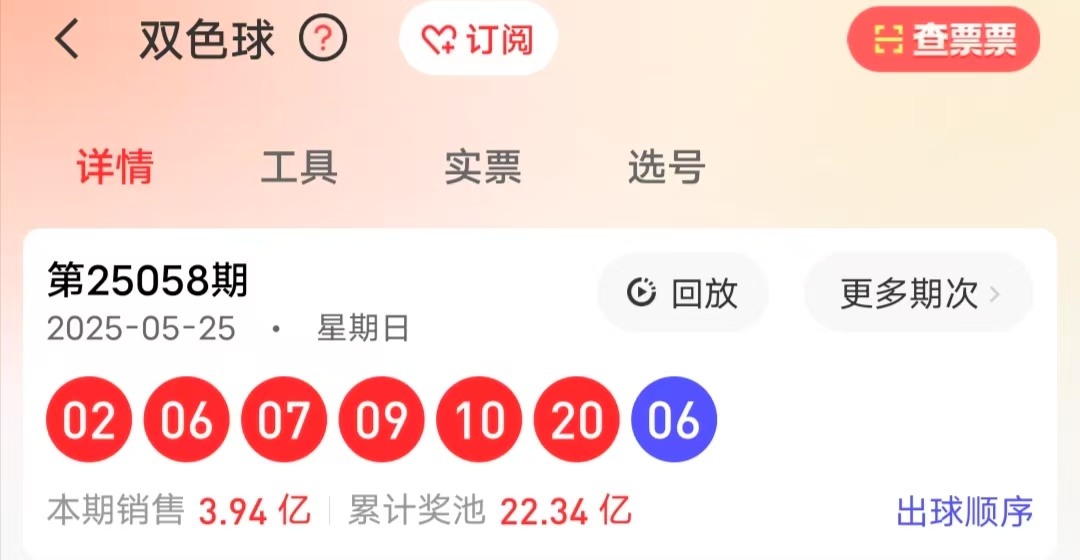Go back using the back arrow
Image resolution: width=1080 pixels, height=560 pixels.
click(66, 41)
